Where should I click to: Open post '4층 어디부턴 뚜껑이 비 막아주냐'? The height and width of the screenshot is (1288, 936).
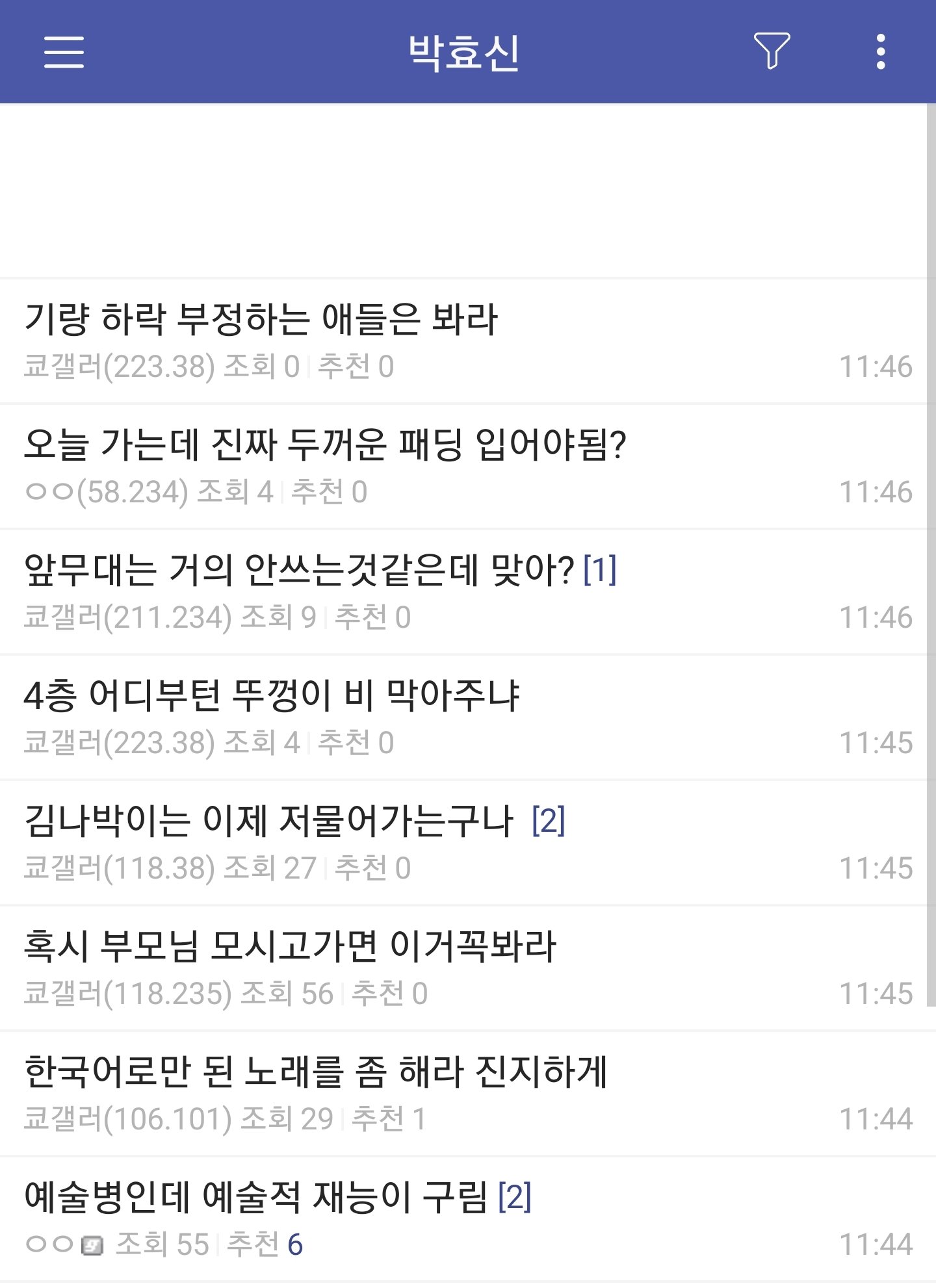272,696
